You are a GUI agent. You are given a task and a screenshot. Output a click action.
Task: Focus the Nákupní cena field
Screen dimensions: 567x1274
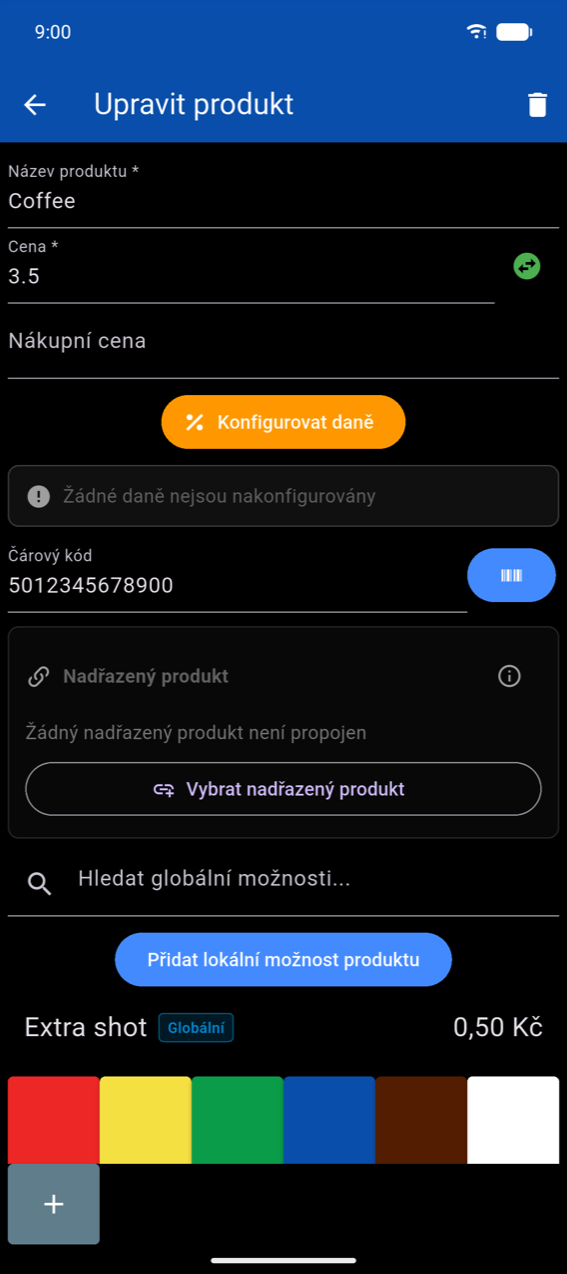tap(283, 343)
